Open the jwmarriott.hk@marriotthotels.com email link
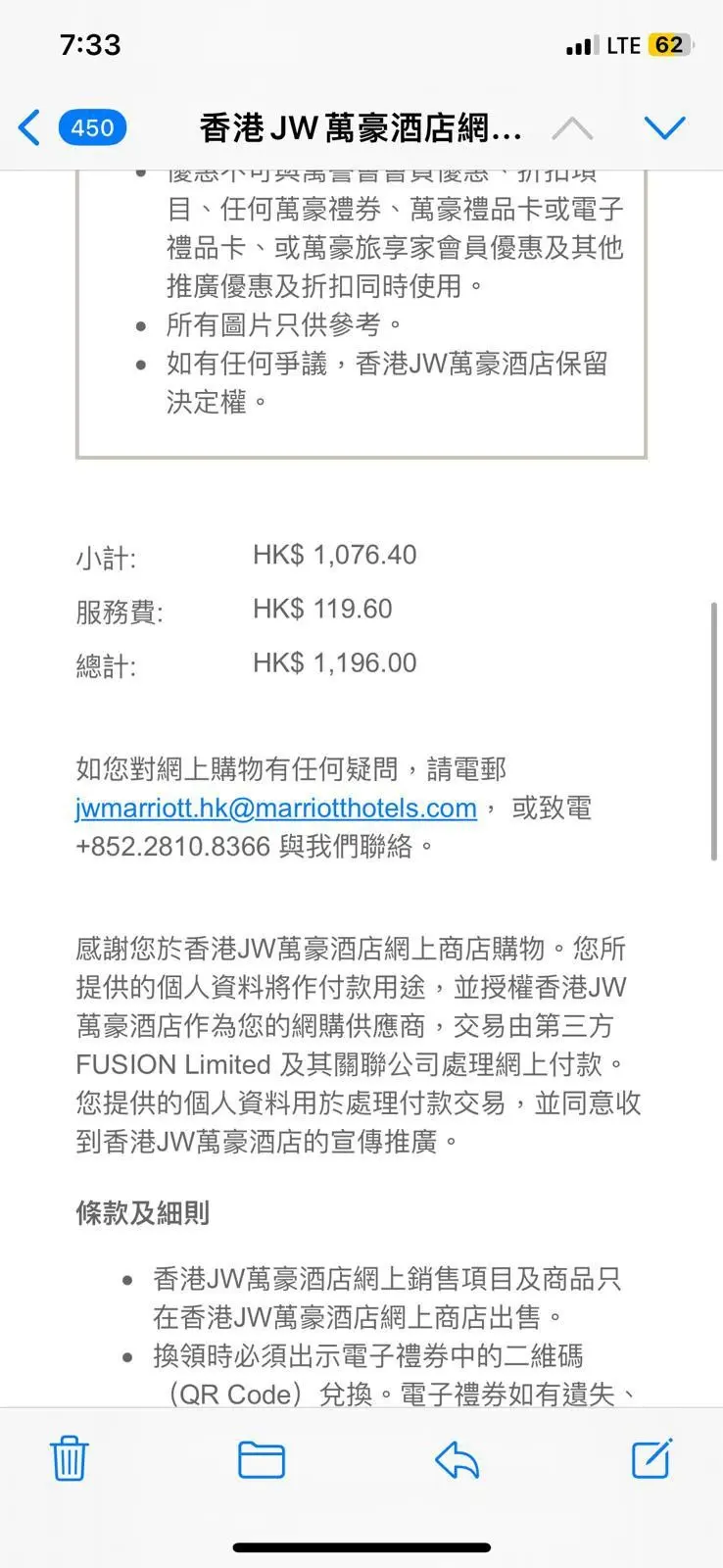723x1568 pixels. tap(275, 808)
